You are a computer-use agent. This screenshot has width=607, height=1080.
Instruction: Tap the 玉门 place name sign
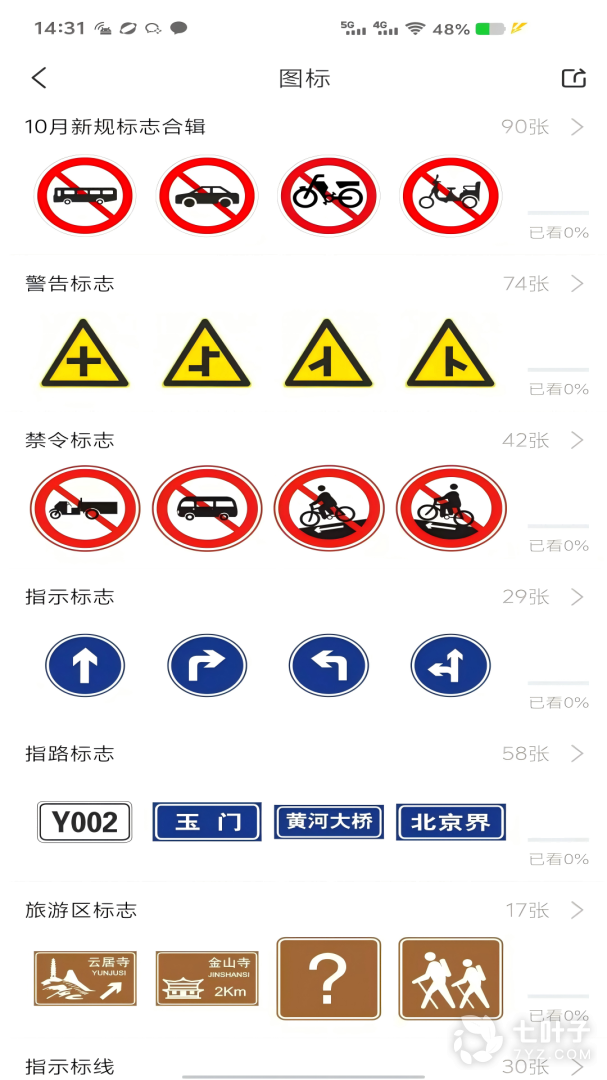(207, 822)
